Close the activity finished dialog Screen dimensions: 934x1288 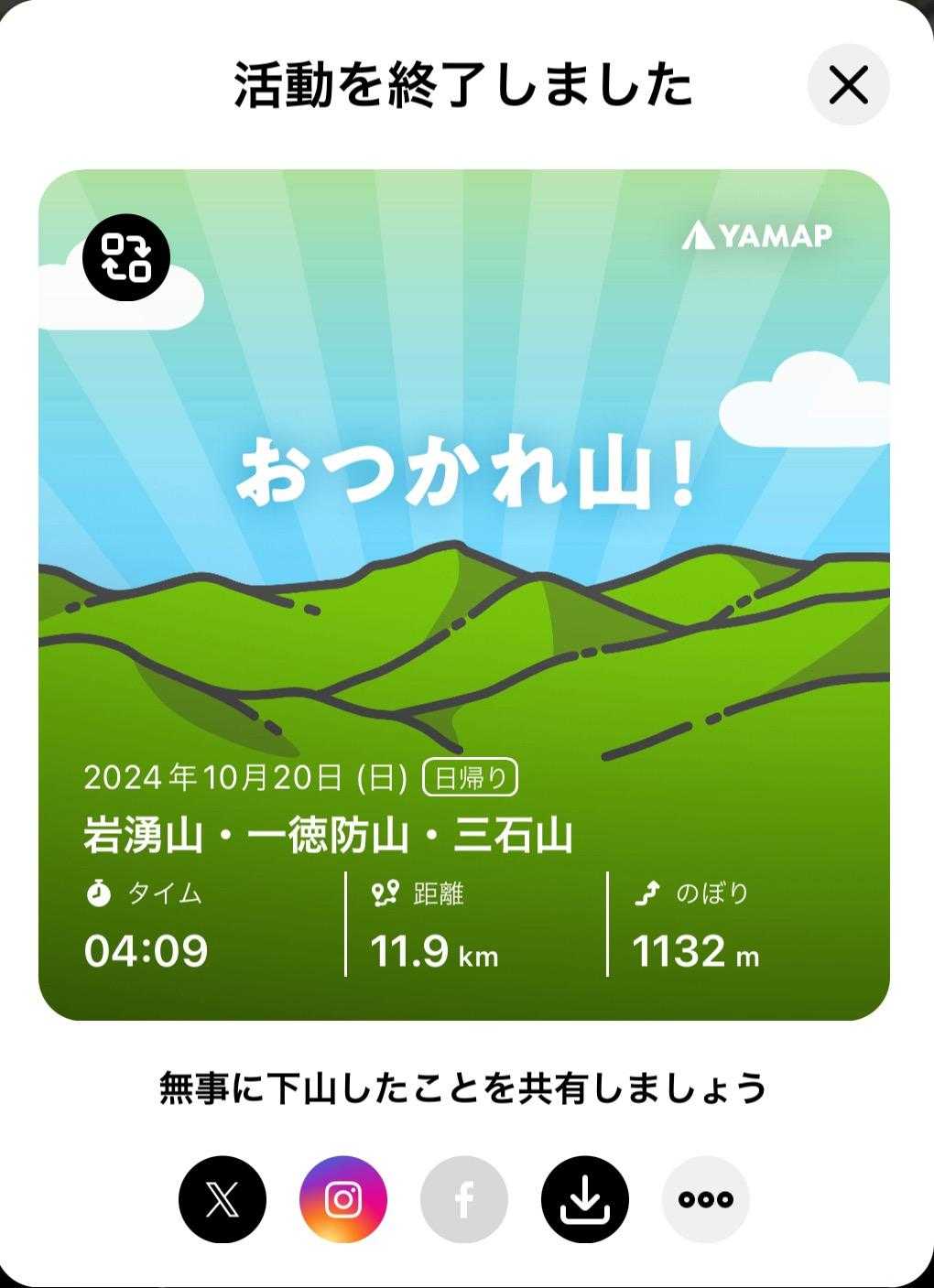[848, 85]
